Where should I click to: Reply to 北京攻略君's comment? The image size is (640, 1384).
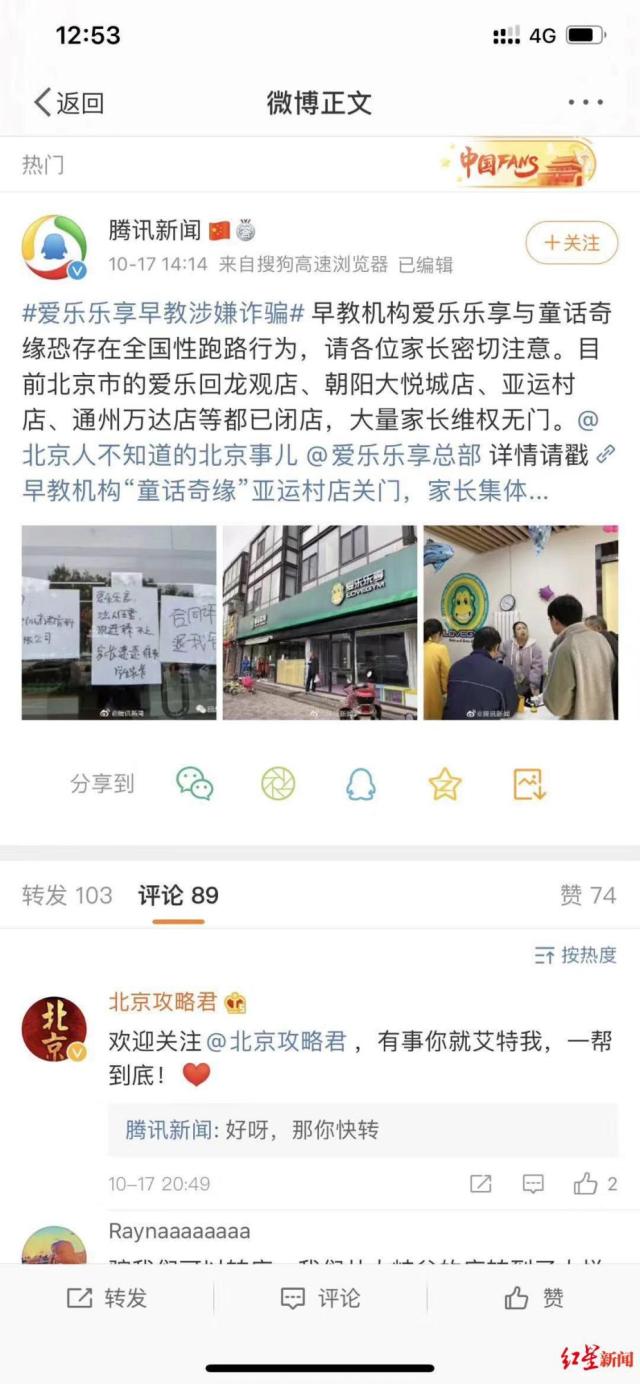point(533,1184)
